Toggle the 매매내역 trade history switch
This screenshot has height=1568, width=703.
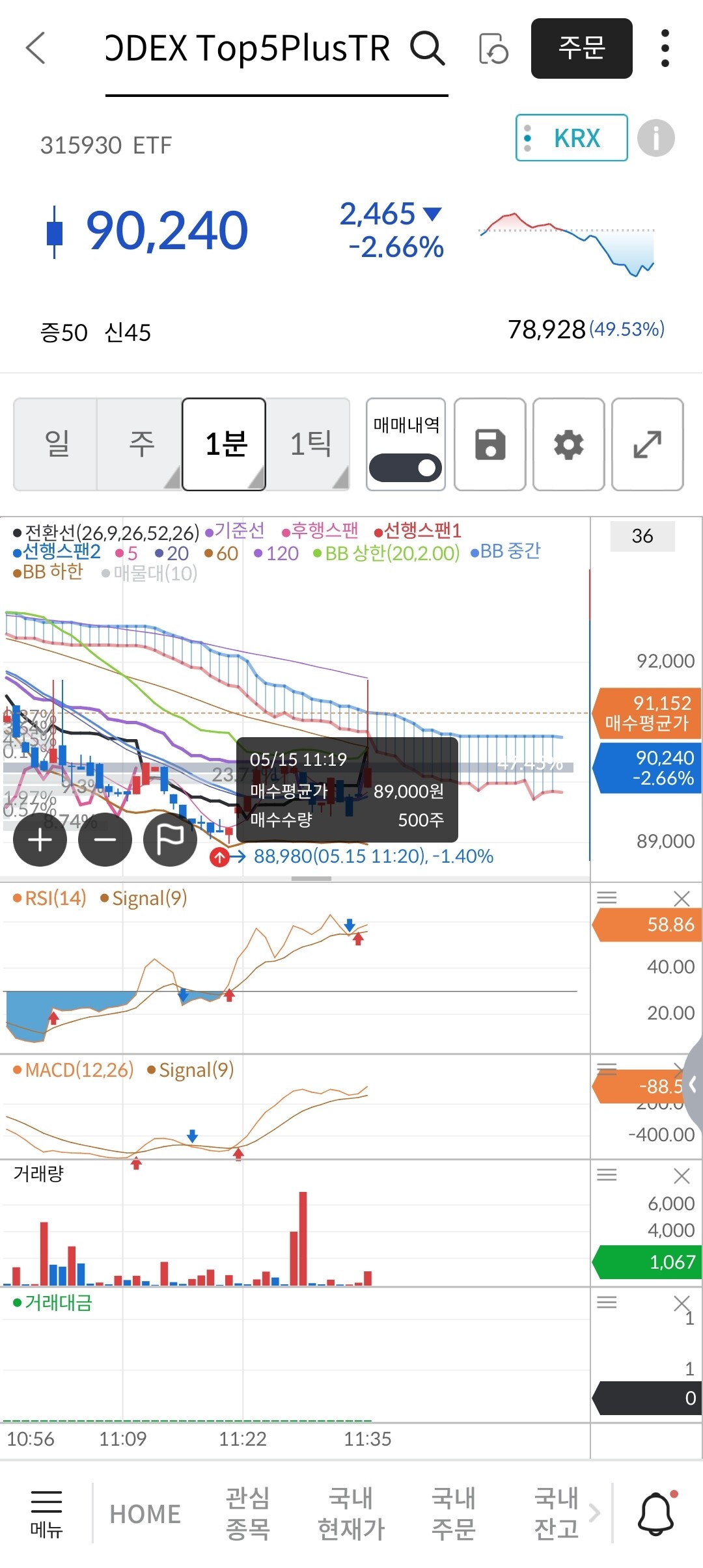[x=406, y=468]
